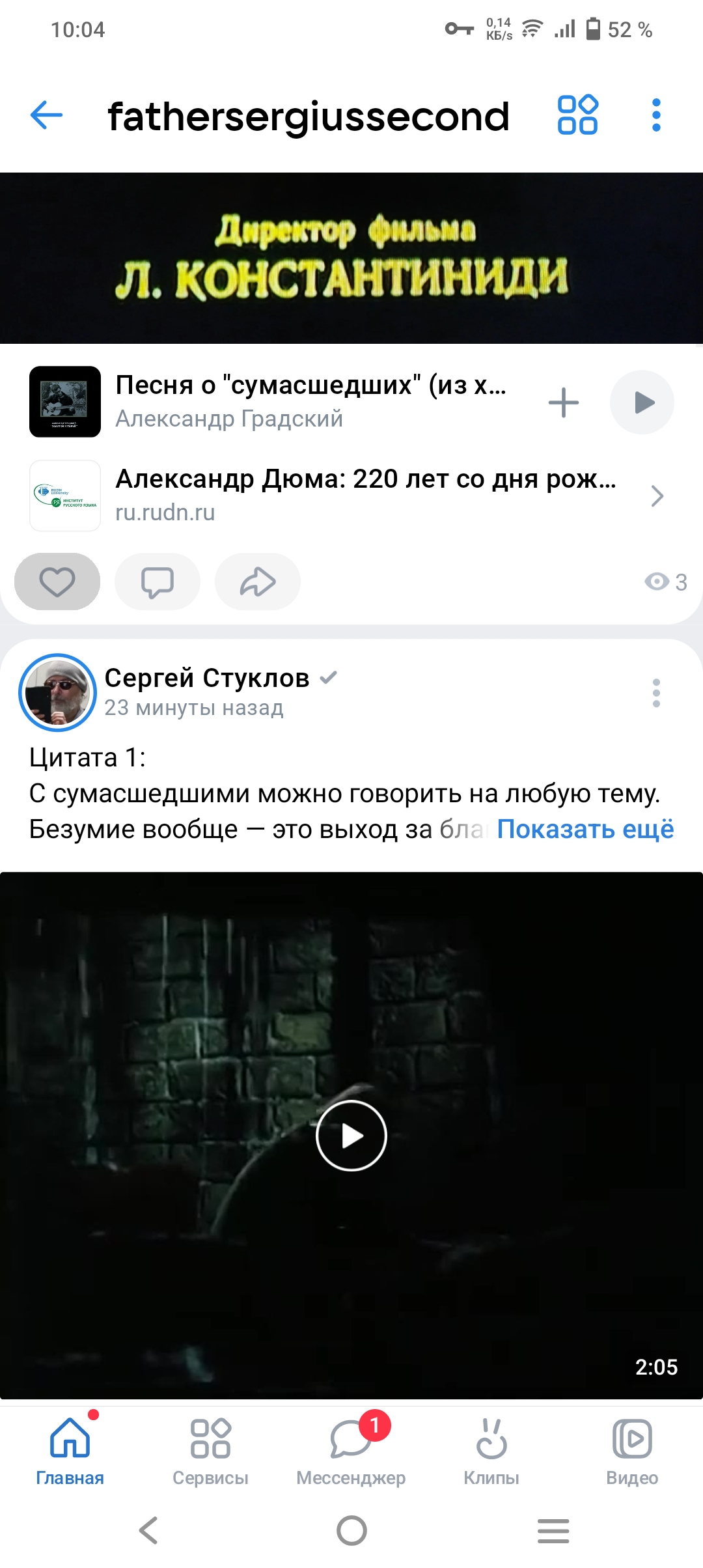Image resolution: width=703 pixels, height=1568 pixels.
Task: Open the profile overflow menu in header
Action: point(656,115)
